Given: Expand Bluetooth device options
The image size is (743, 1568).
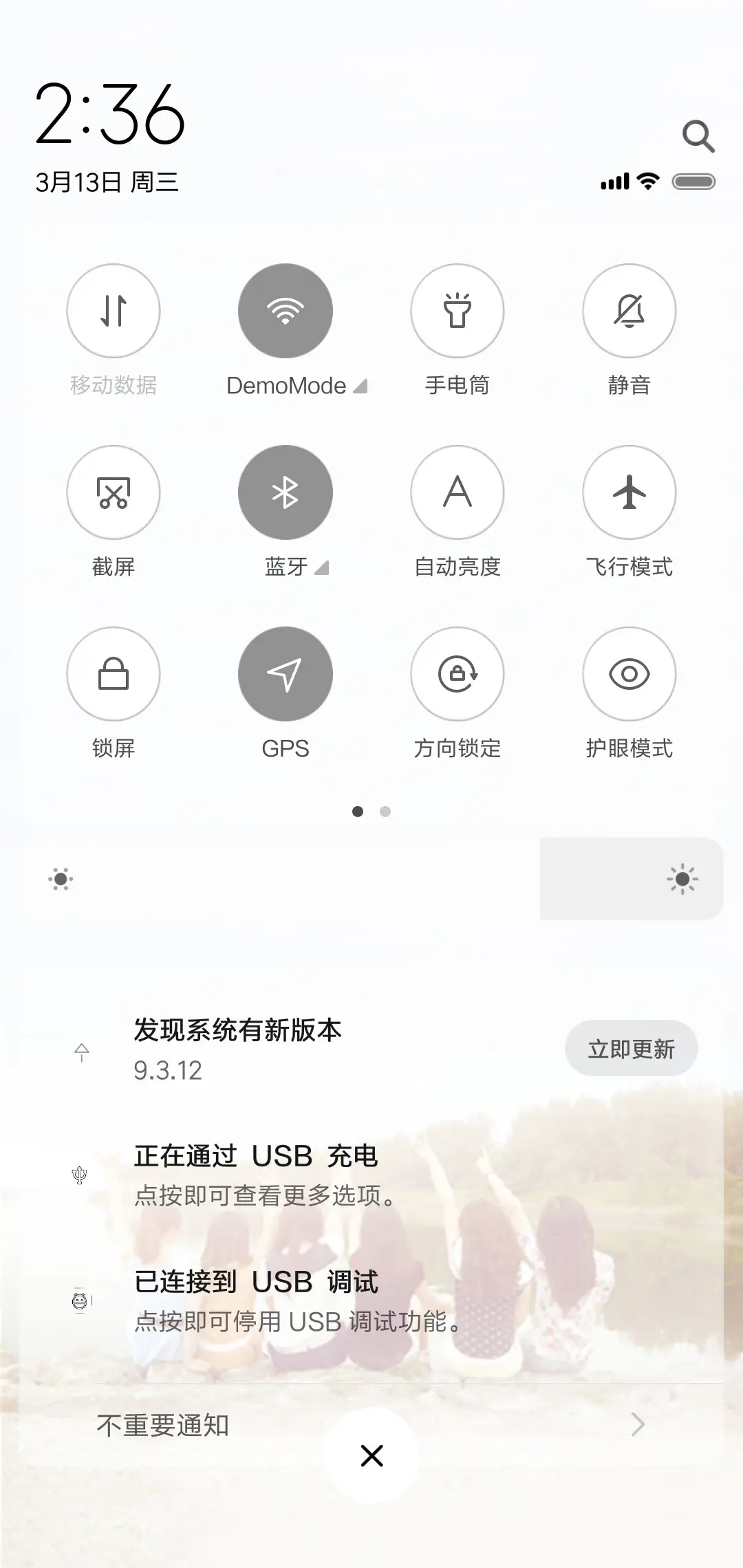Looking at the screenshot, I should (322, 568).
